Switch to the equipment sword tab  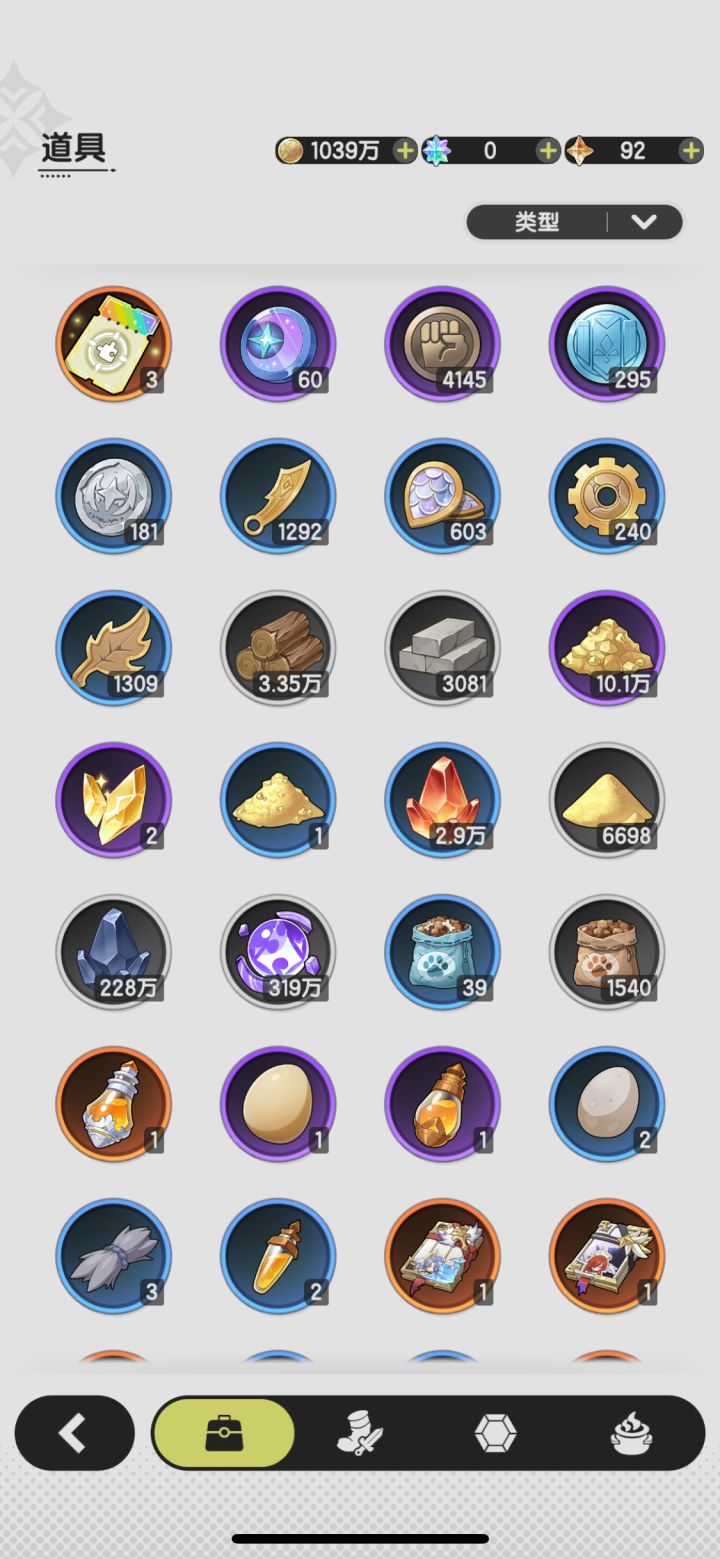tap(360, 1434)
